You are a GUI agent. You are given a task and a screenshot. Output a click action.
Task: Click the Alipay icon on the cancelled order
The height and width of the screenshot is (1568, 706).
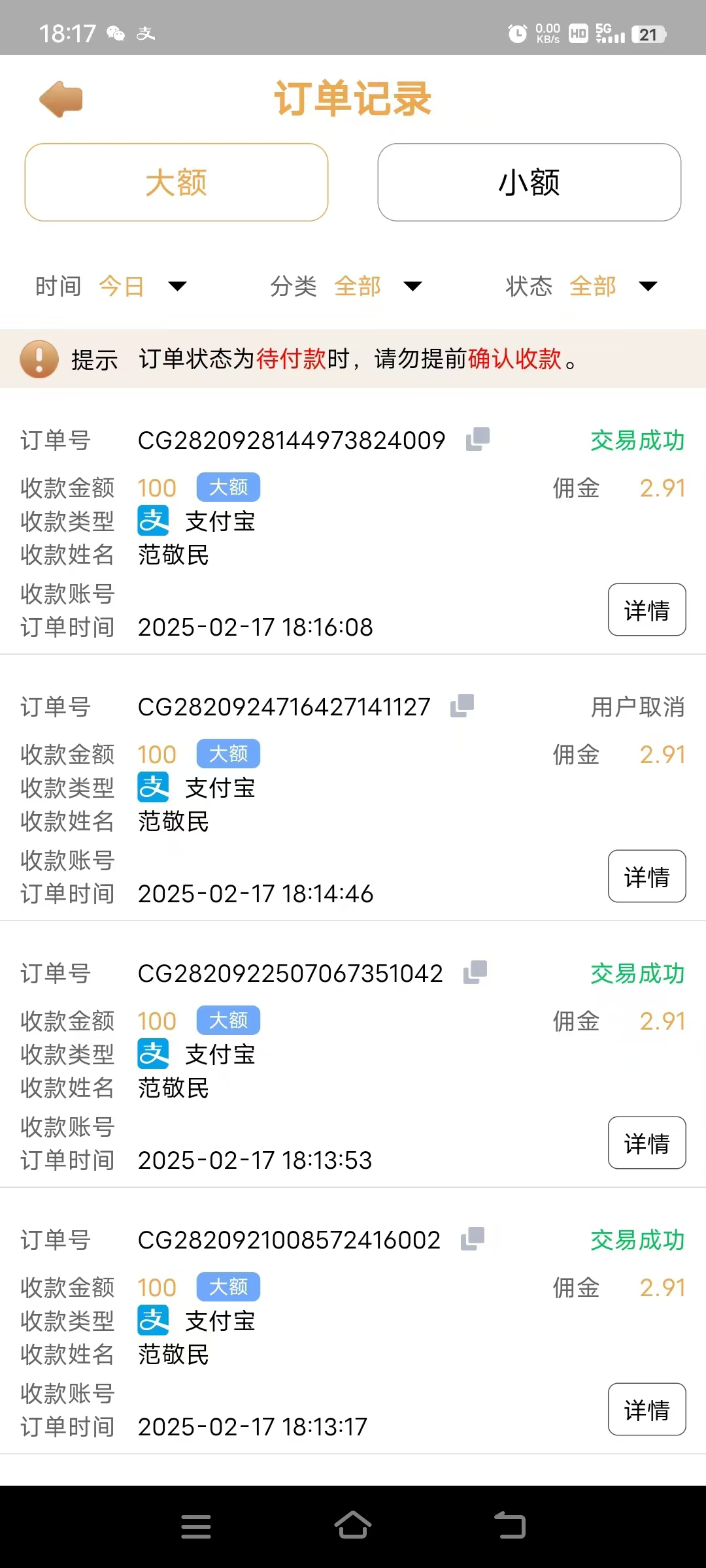(x=154, y=788)
